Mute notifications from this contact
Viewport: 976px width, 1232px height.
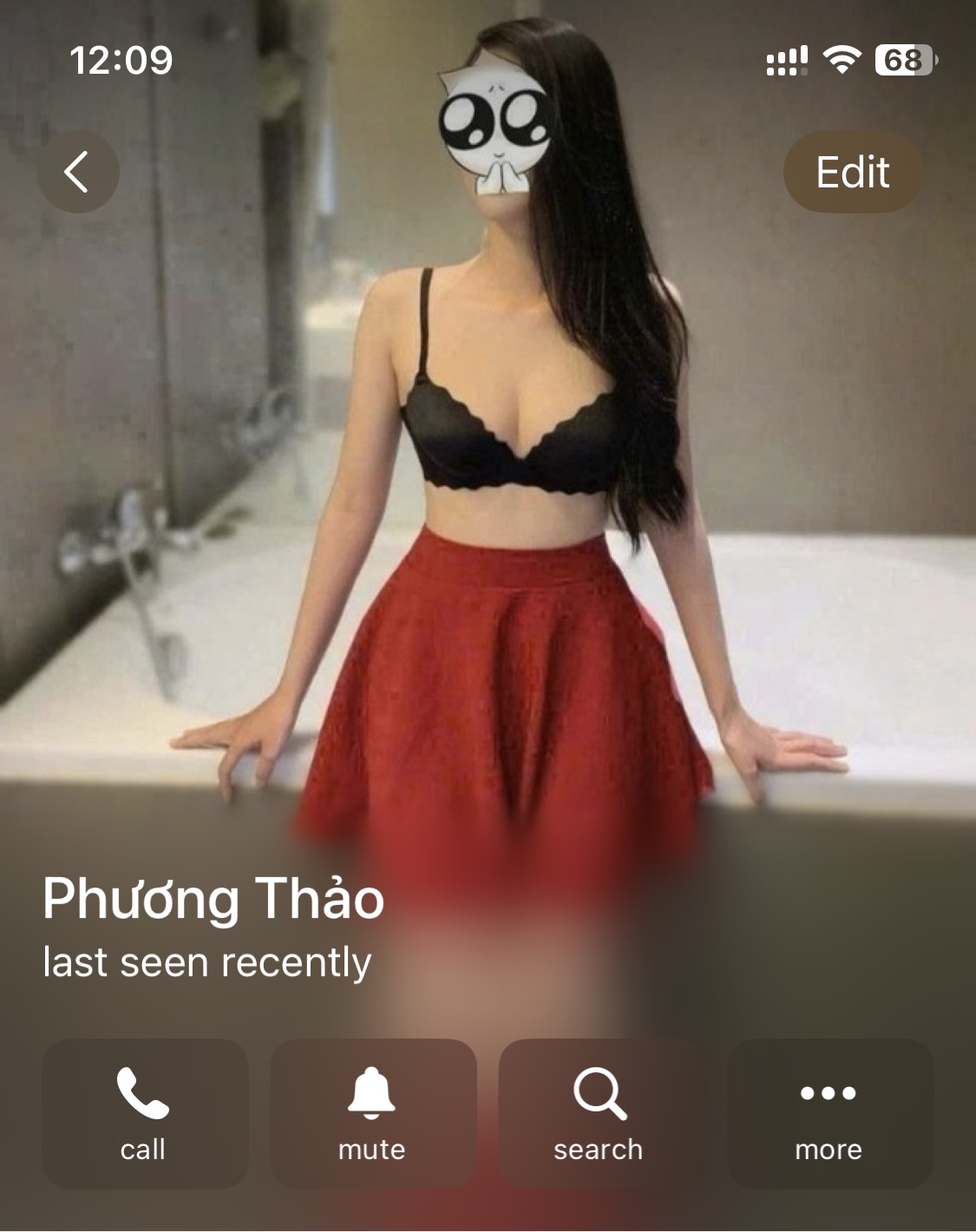[372, 1113]
